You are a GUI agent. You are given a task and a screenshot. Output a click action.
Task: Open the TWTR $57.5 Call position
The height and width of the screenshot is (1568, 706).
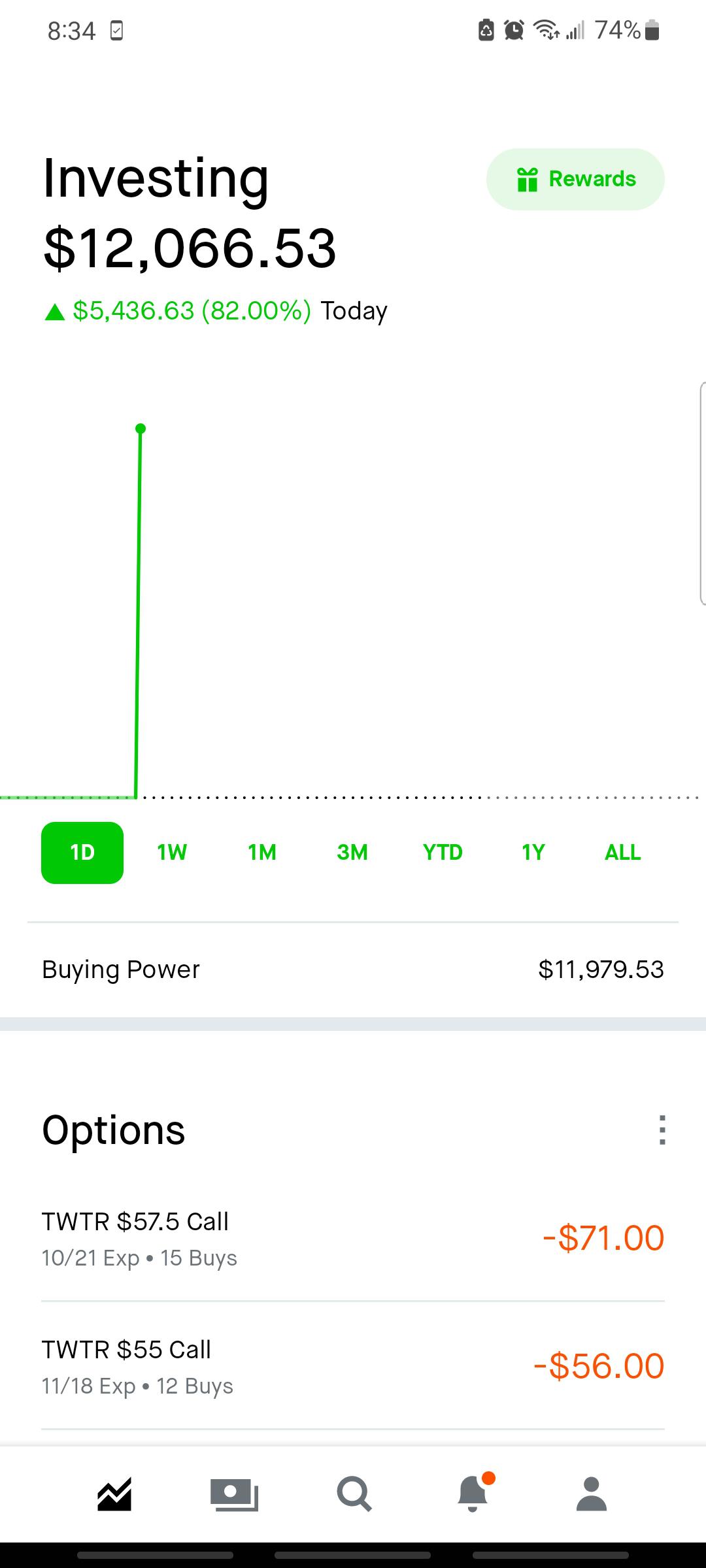tap(353, 1238)
